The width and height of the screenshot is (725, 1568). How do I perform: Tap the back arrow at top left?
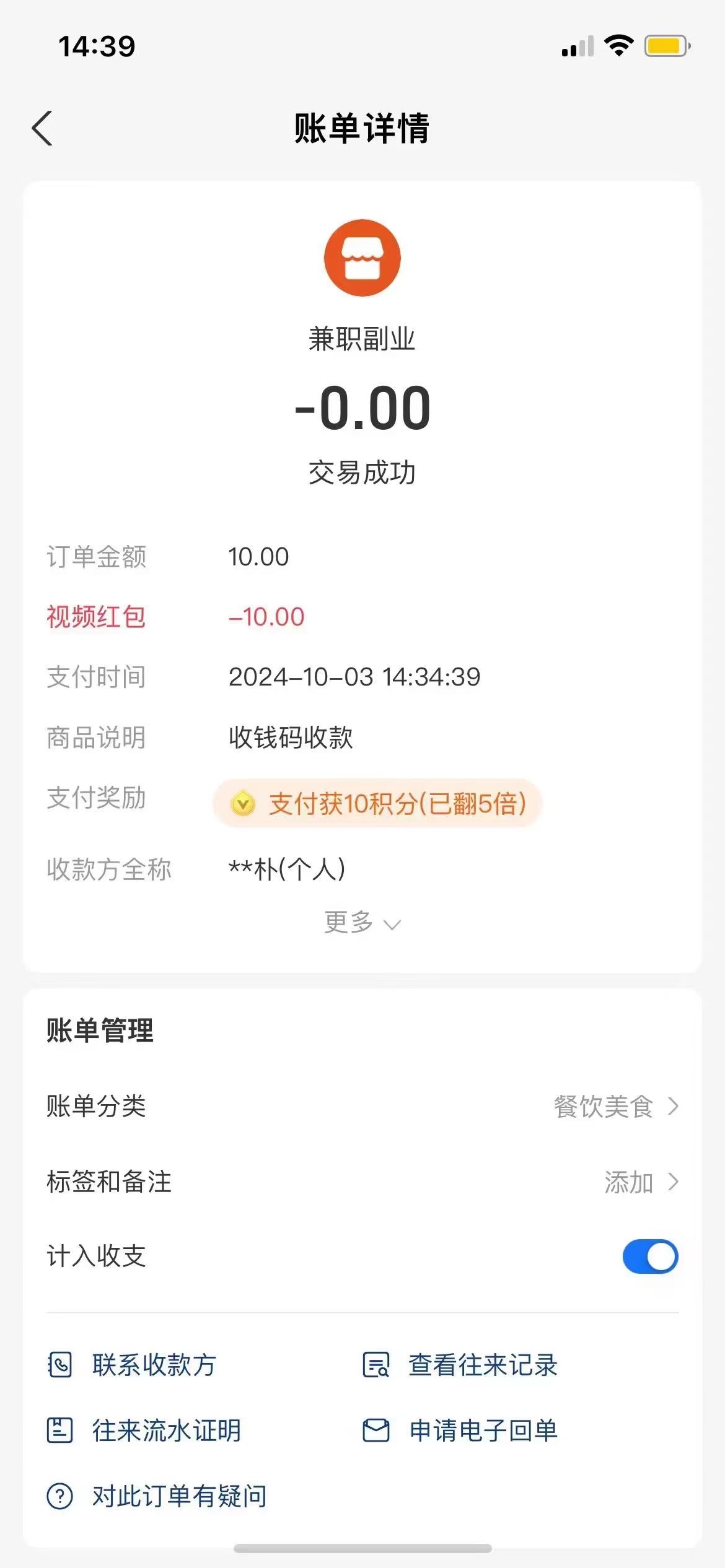[x=42, y=128]
